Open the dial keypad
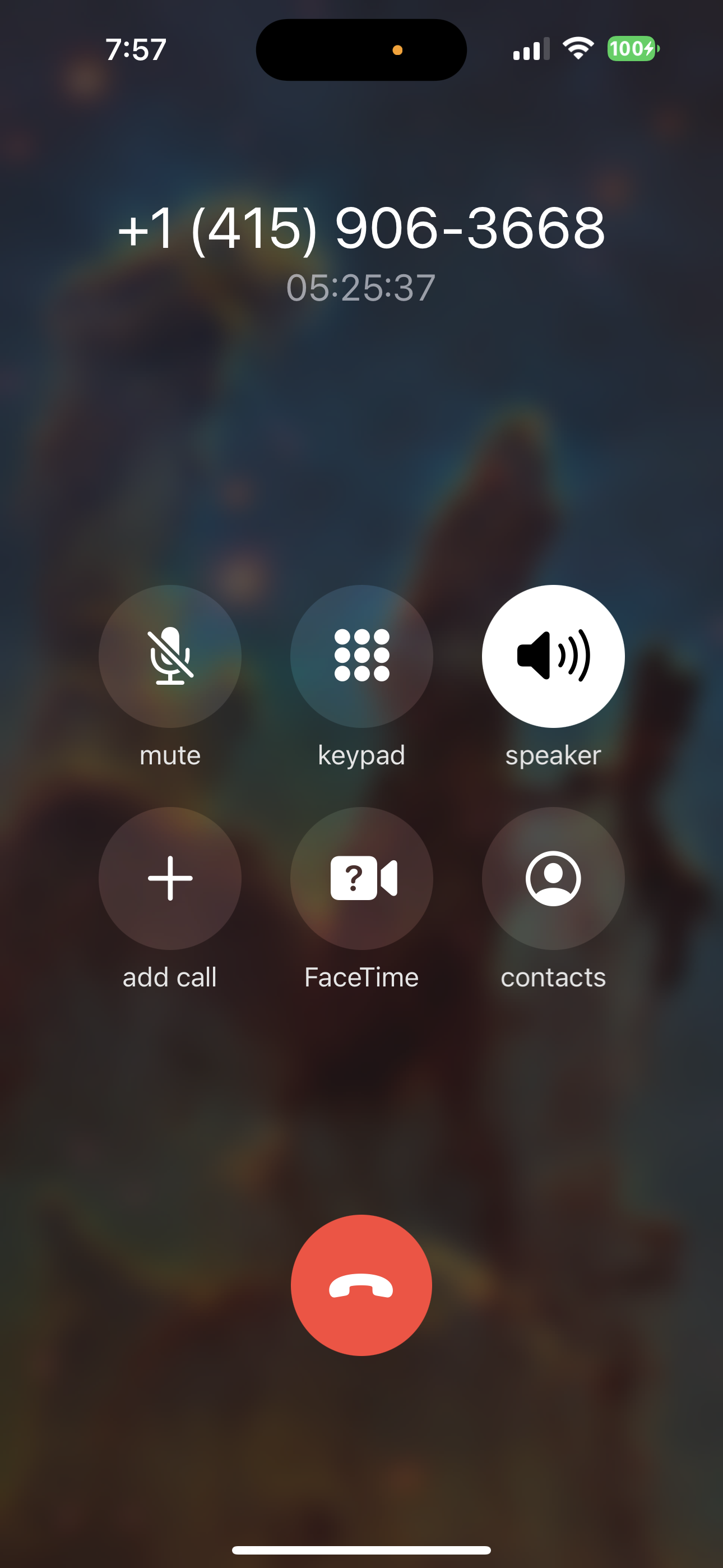Image resolution: width=723 pixels, height=1568 pixels. (x=361, y=656)
